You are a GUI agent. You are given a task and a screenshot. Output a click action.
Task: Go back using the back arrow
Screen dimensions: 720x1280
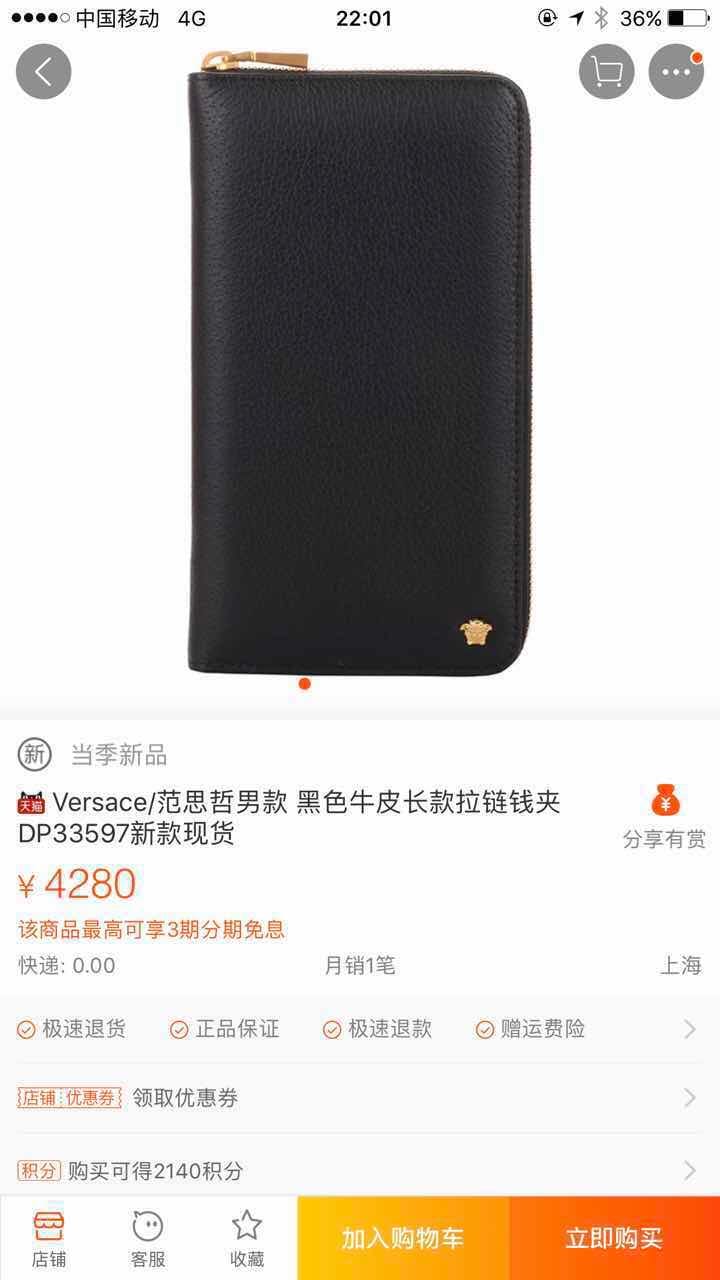[43, 71]
